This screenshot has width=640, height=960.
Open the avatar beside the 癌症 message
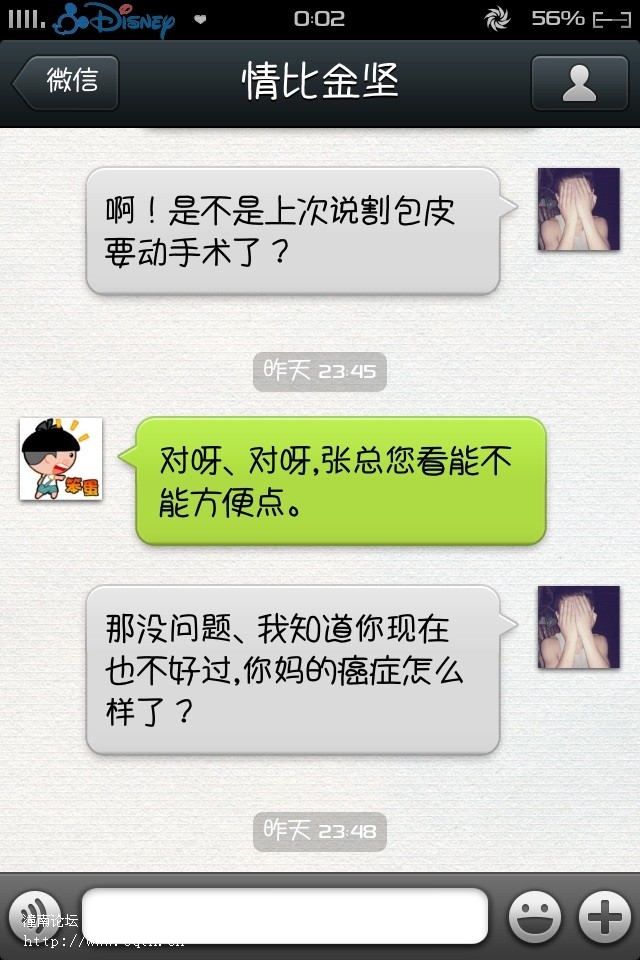coord(579,627)
